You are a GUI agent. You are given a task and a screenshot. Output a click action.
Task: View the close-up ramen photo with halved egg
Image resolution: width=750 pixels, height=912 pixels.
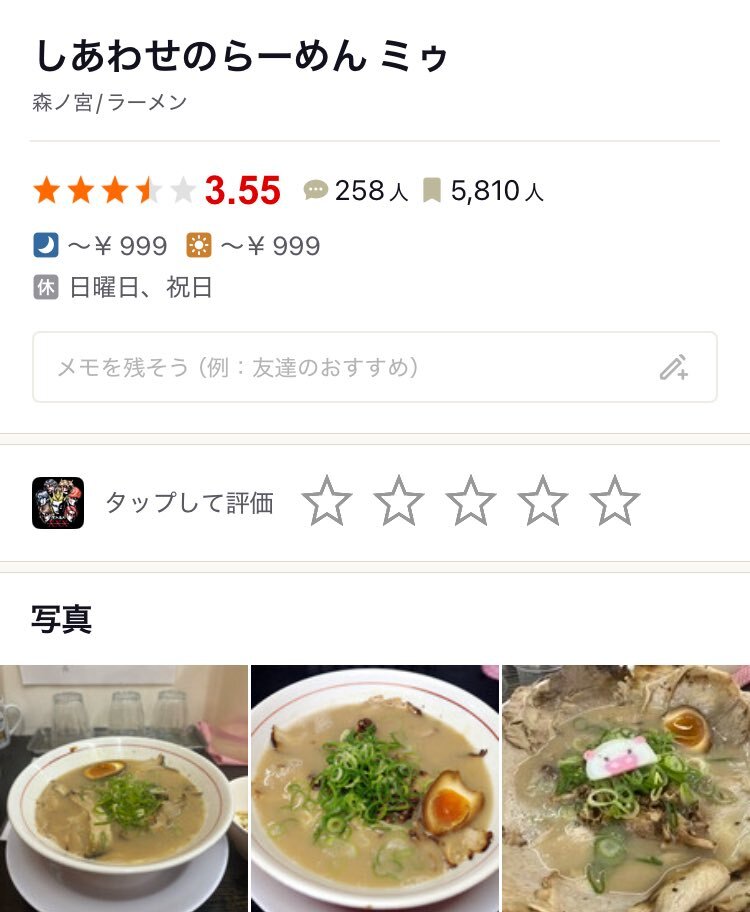[375, 788]
